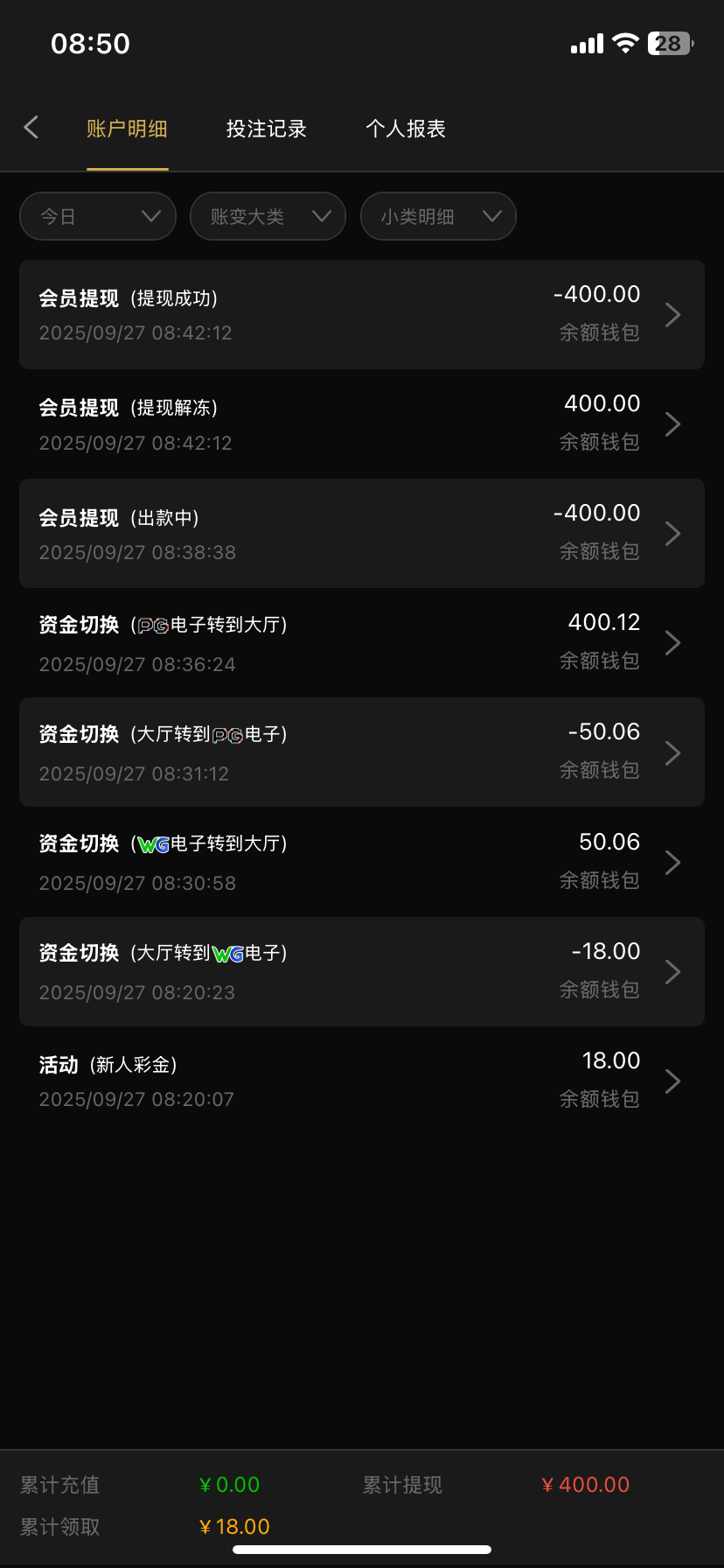Open the 账变大类 filter dropdown
This screenshot has width=724, height=1568.
(x=268, y=216)
